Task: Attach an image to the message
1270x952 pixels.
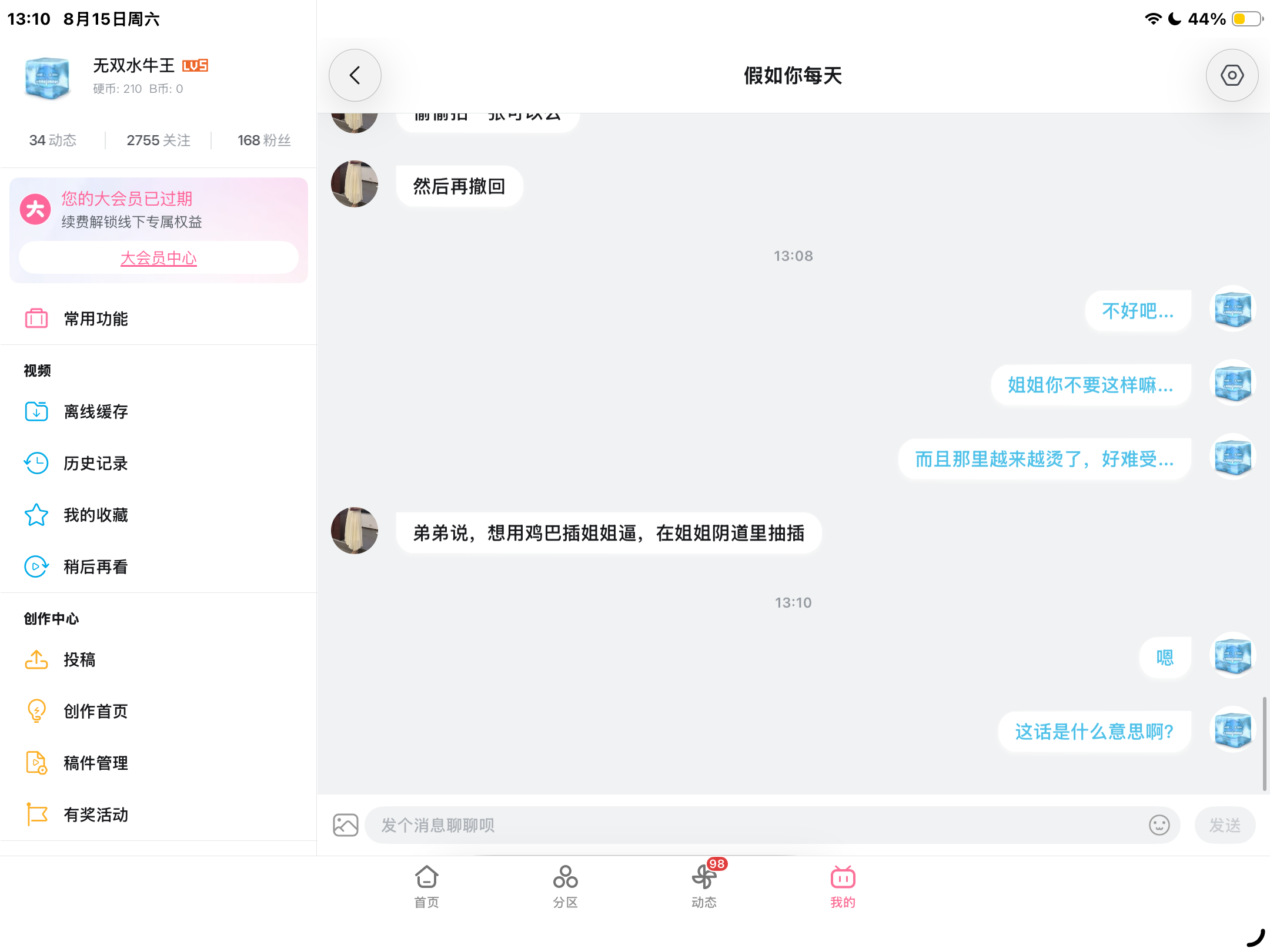Action: coord(346,825)
